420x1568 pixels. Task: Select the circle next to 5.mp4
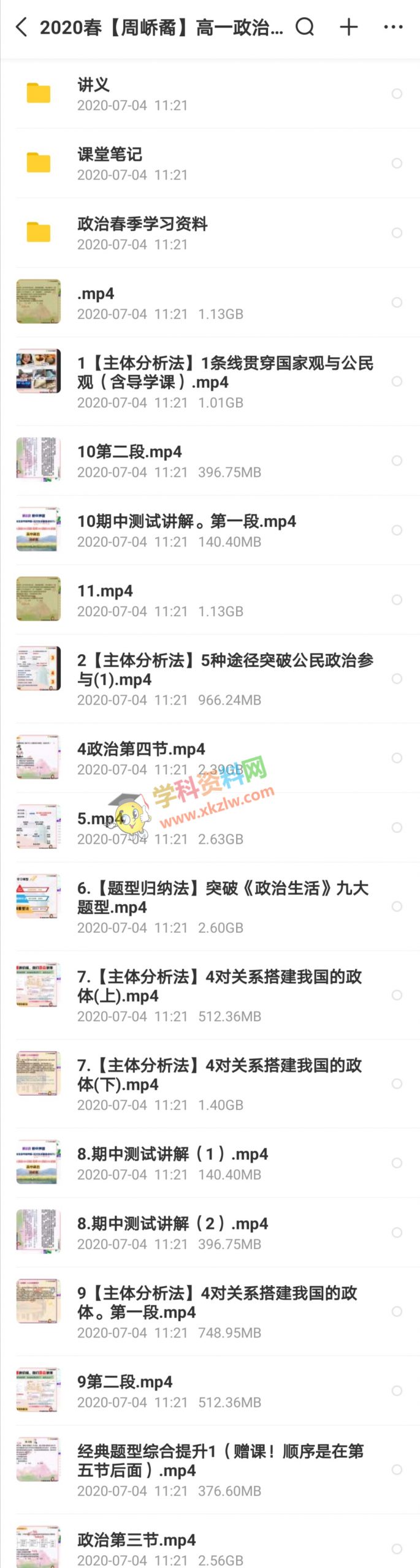397,827
